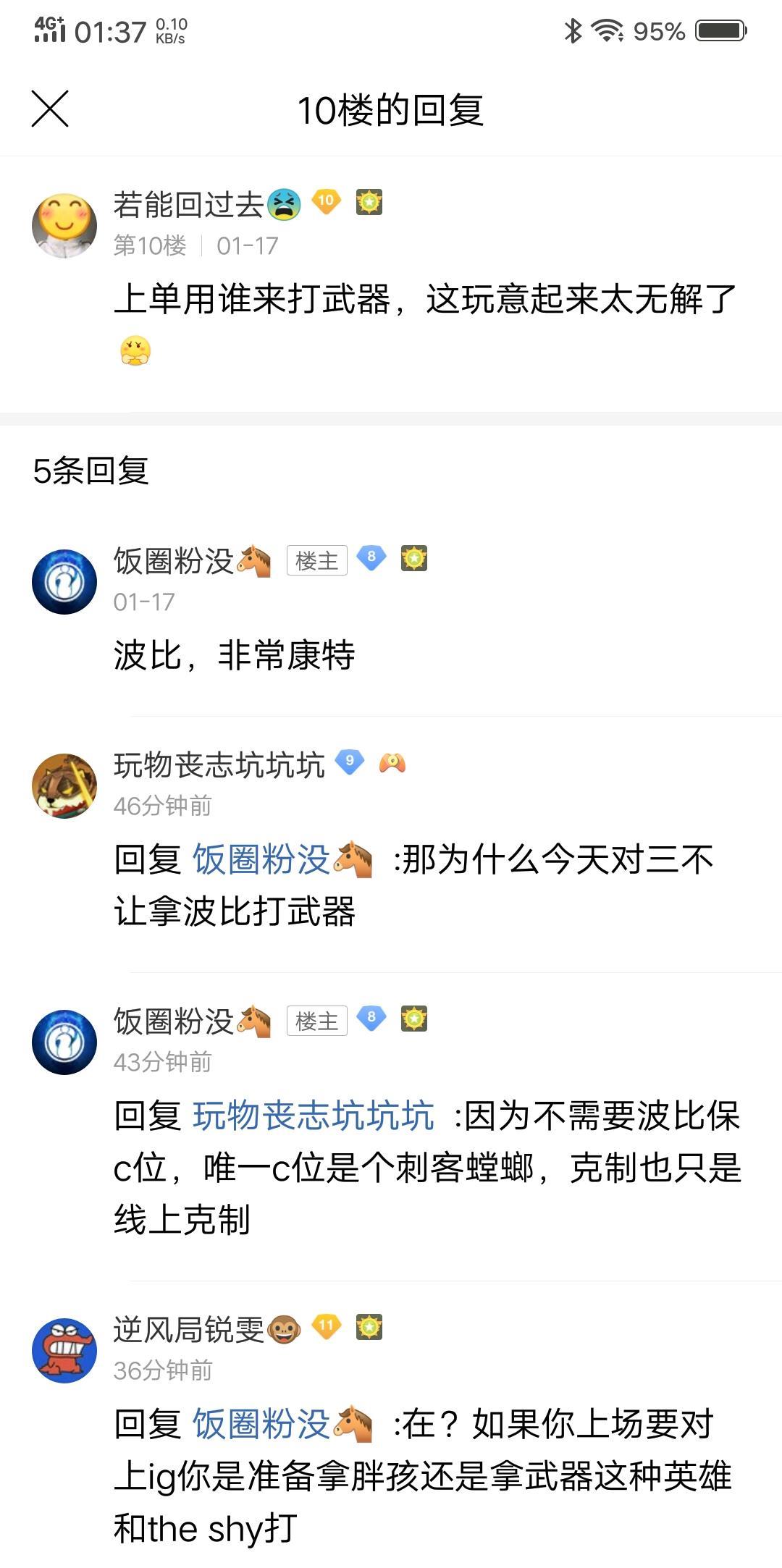Image resolution: width=782 pixels, height=1568 pixels.
Task: Open 玩物丧志坑坑坑's avatar
Action: [x=64, y=786]
